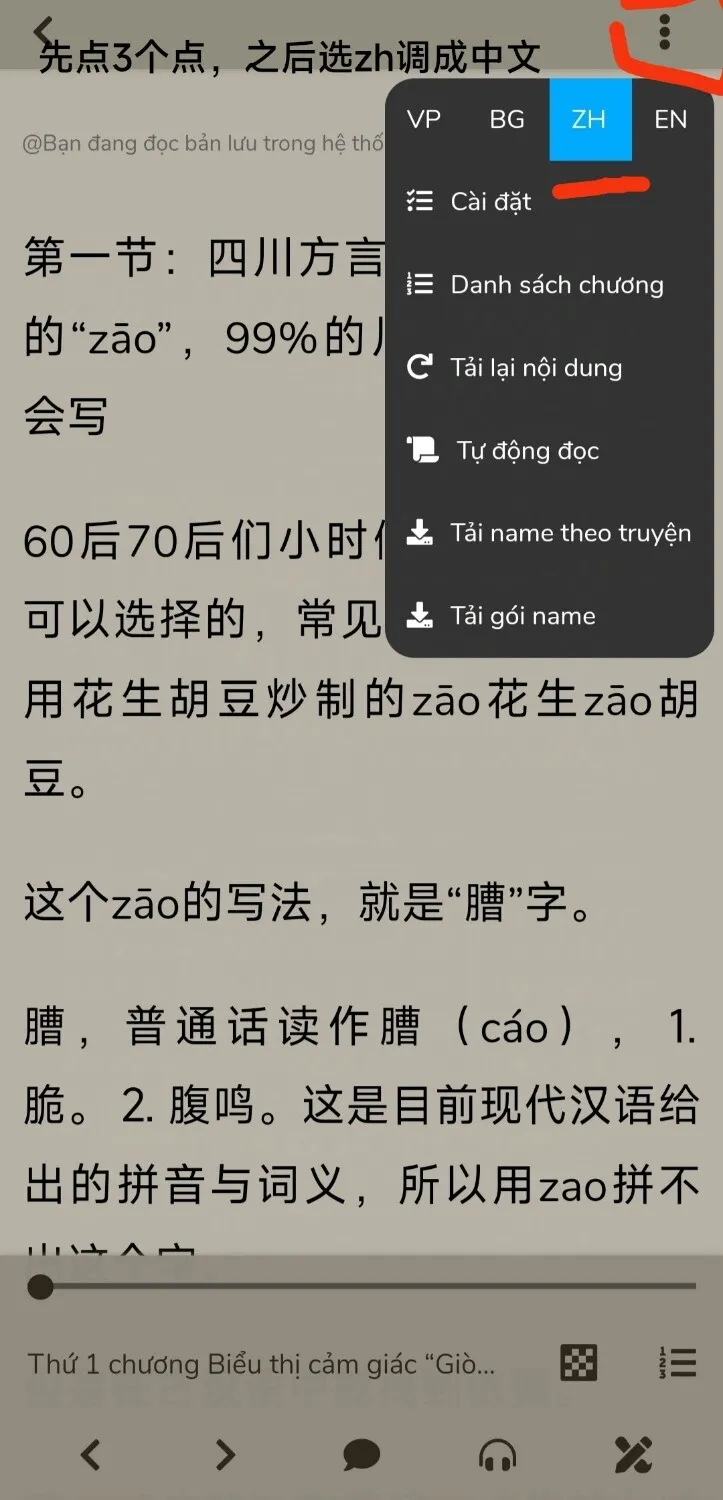Open the three-dot overflow menu
The height and width of the screenshot is (1500, 723).
[x=665, y=32]
